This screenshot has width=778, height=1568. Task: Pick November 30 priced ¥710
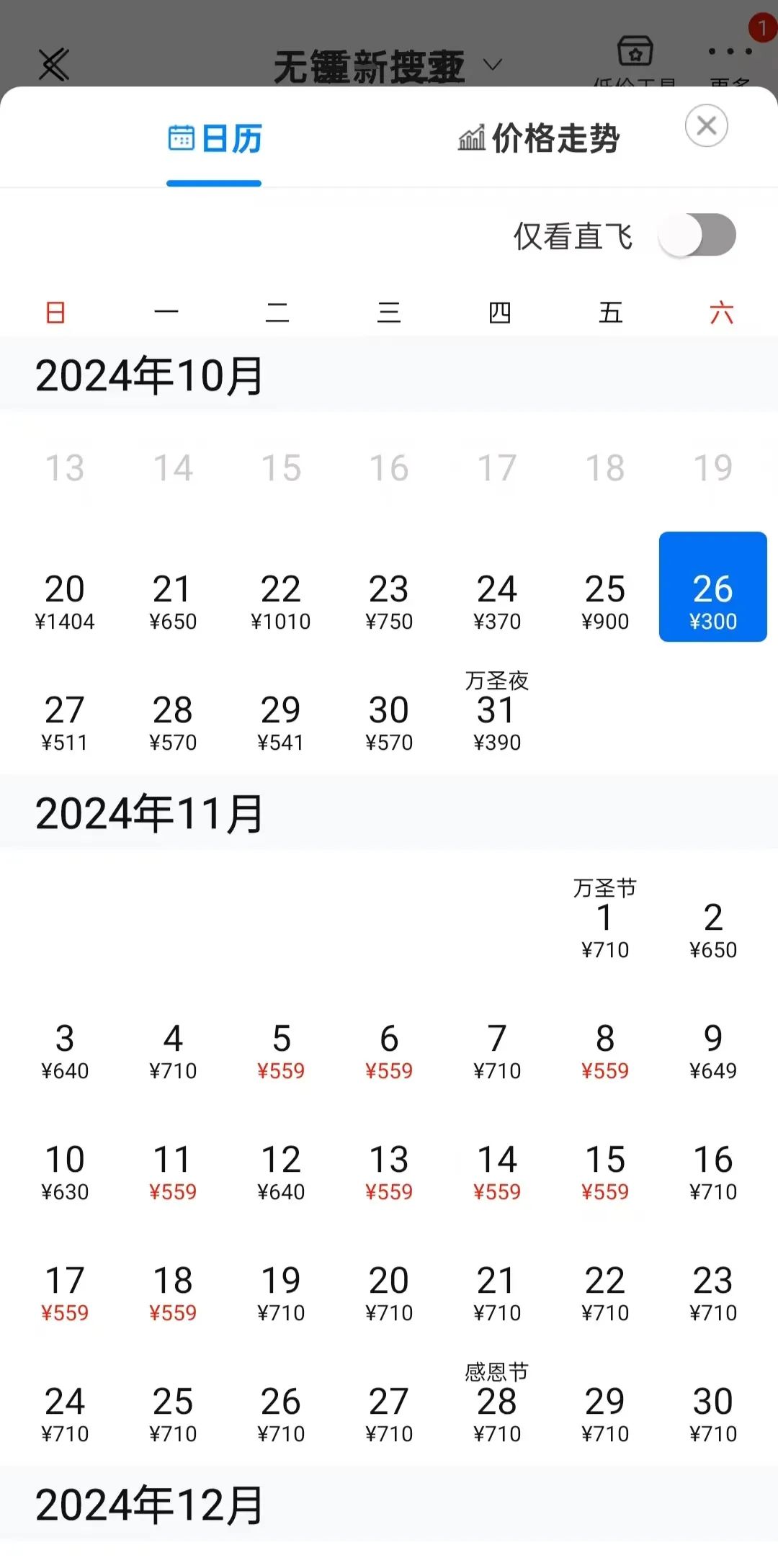pyautogui.click(x=713, y=1413)
